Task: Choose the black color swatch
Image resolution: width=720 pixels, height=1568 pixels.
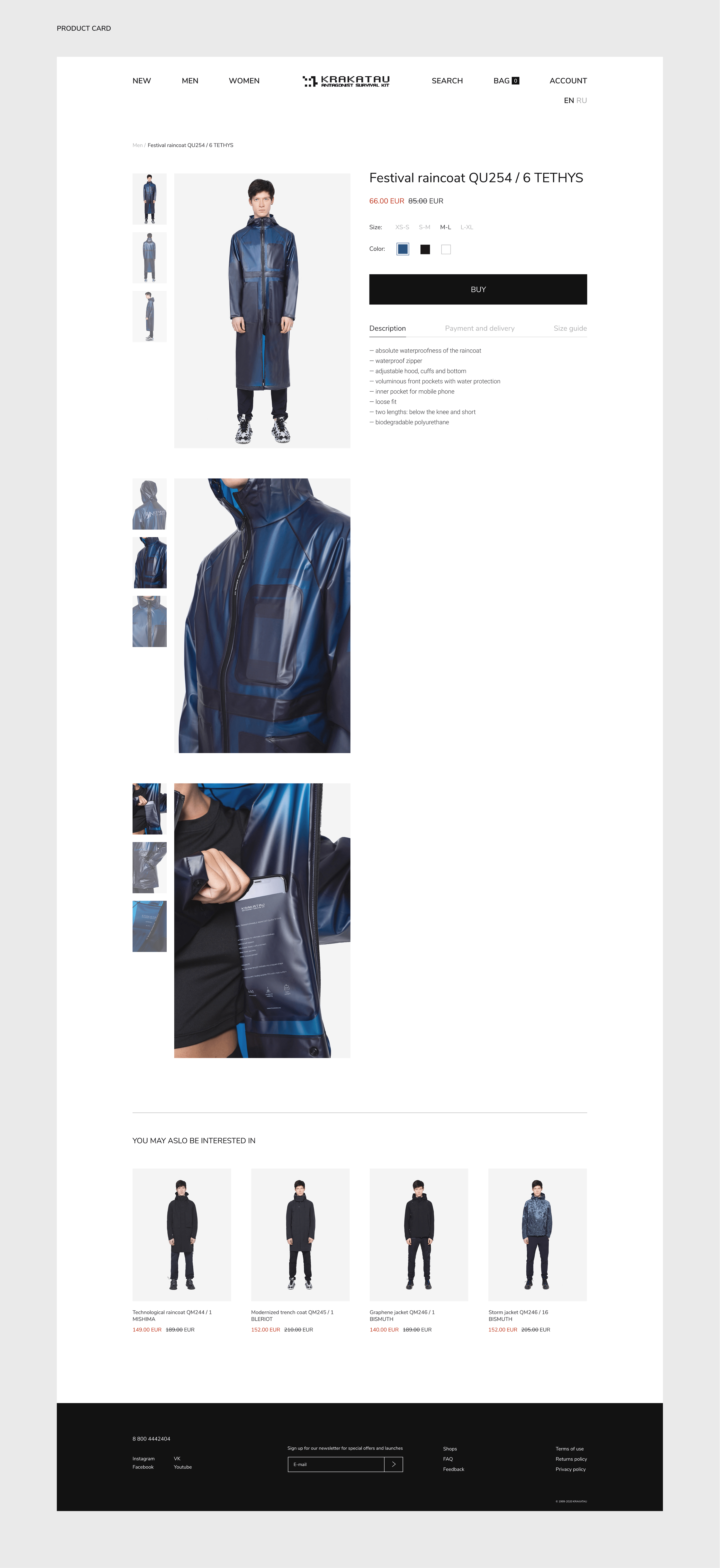Action: tap(425, 249)
